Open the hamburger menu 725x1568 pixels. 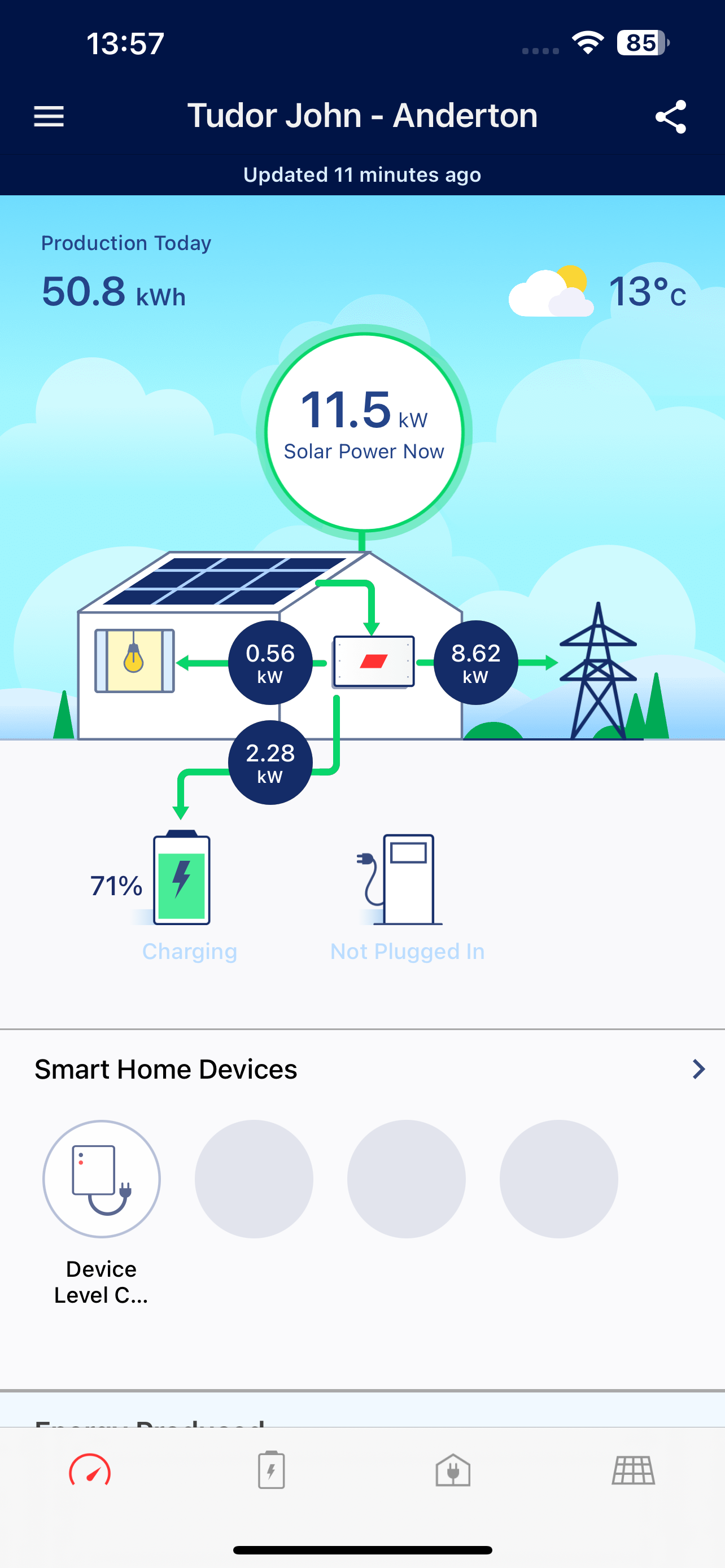49,116
